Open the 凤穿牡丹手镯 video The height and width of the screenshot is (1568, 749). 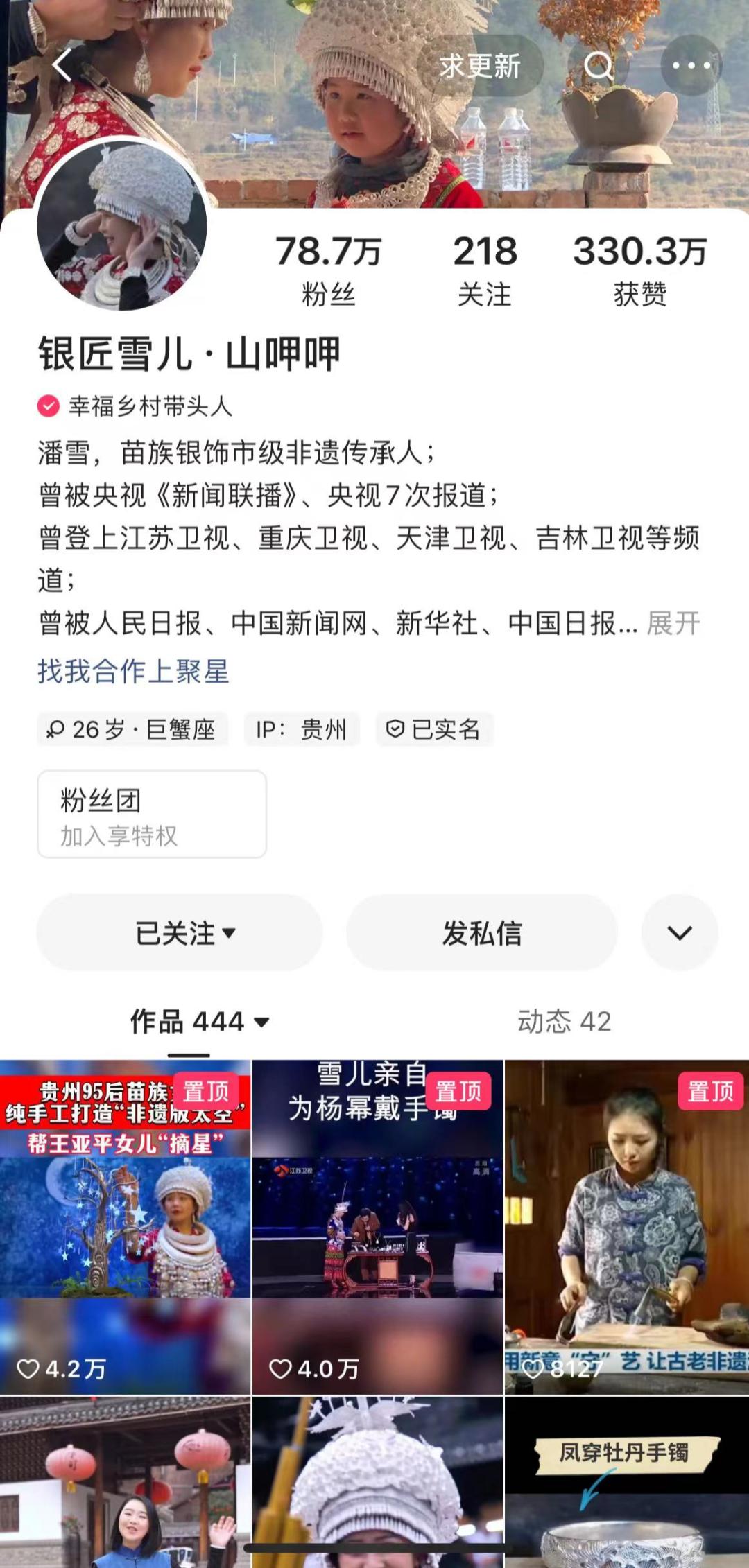coord(627,1483)
